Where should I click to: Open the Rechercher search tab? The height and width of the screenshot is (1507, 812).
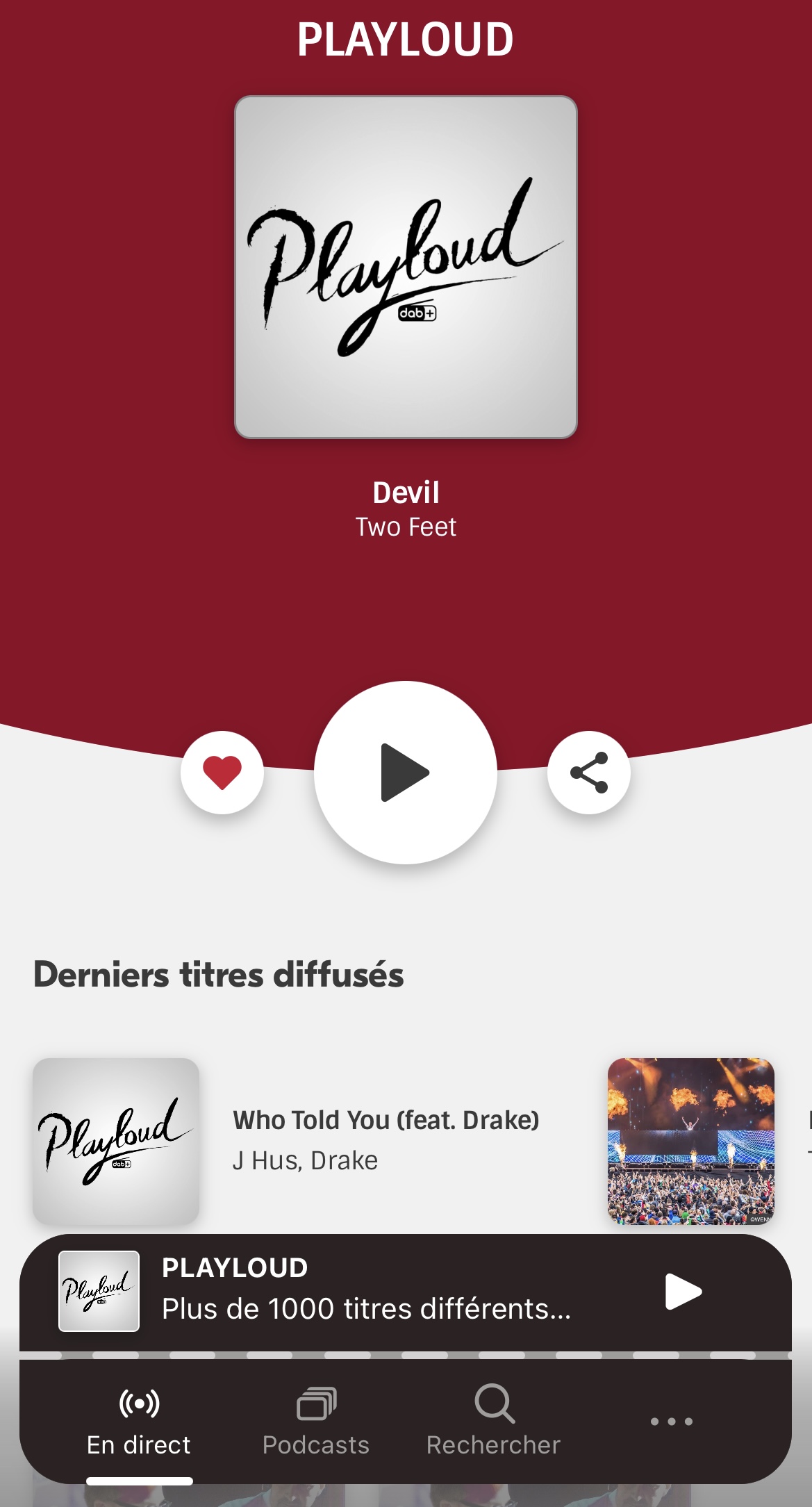(493, 1420)
